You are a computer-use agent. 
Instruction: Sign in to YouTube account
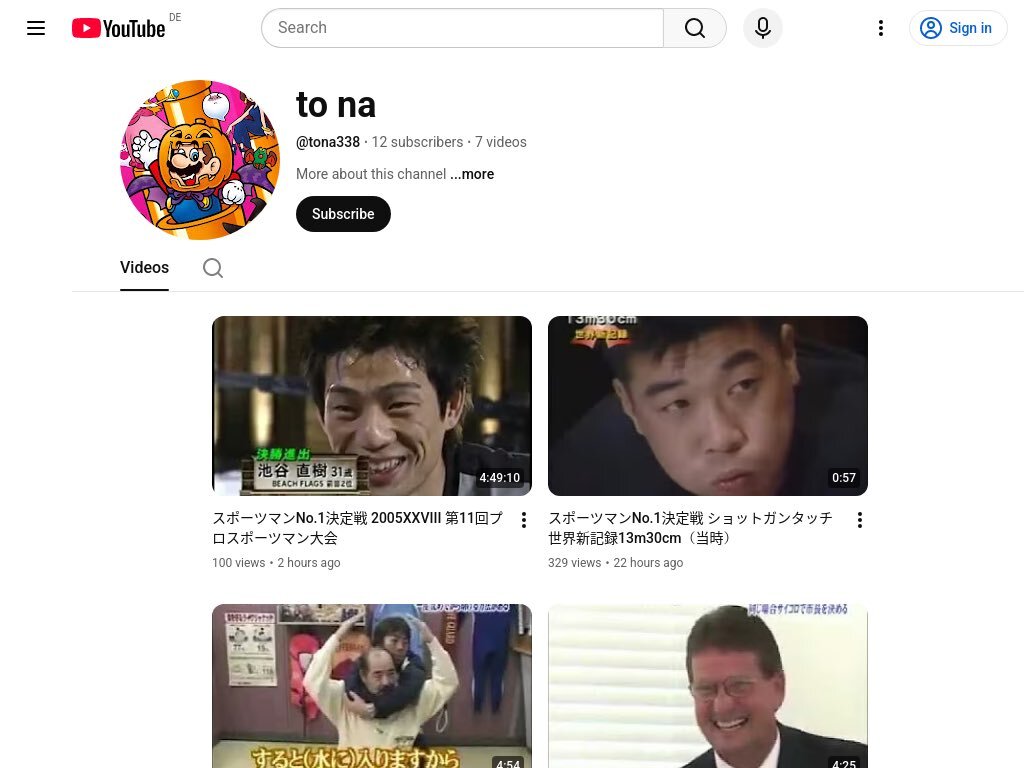[957, 28]
